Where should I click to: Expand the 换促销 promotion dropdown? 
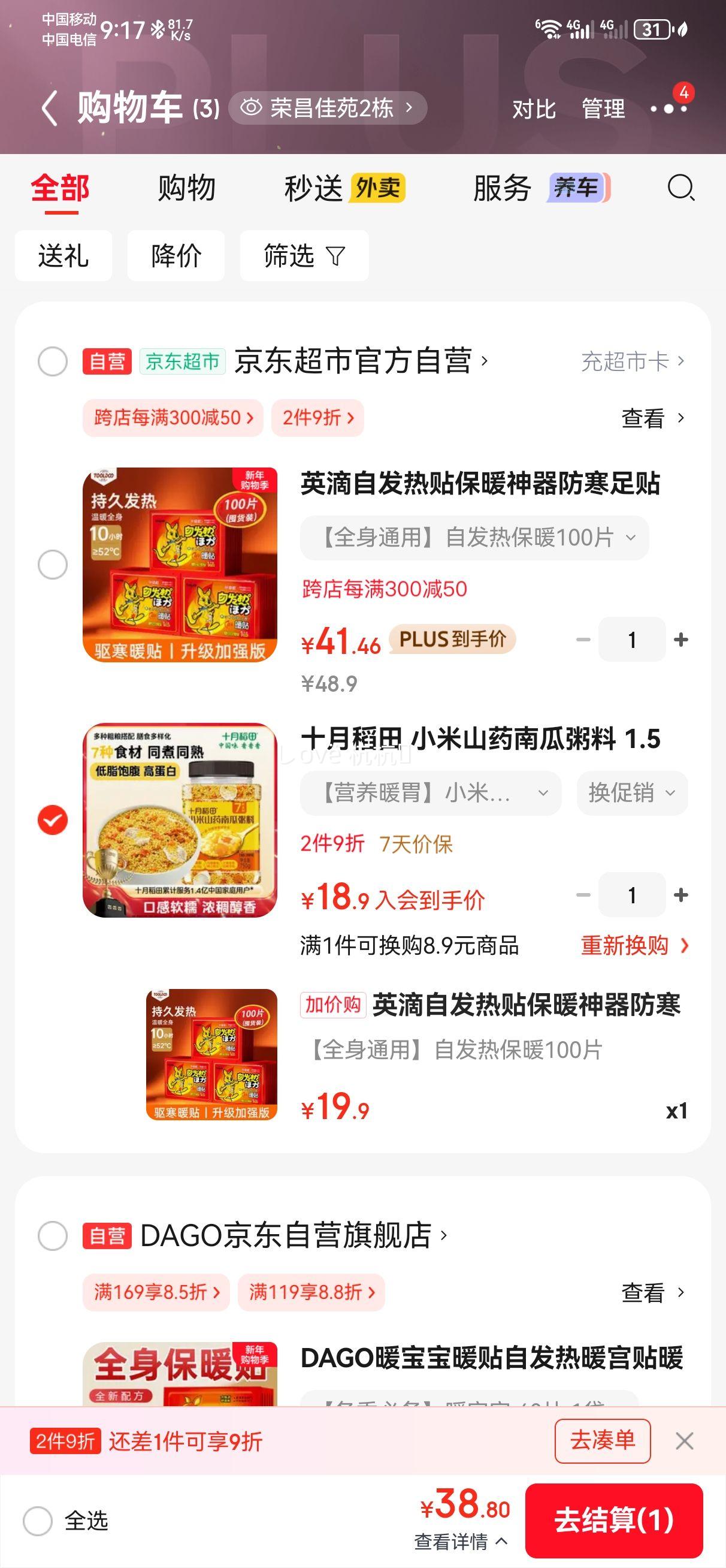[x=632, y=793]
